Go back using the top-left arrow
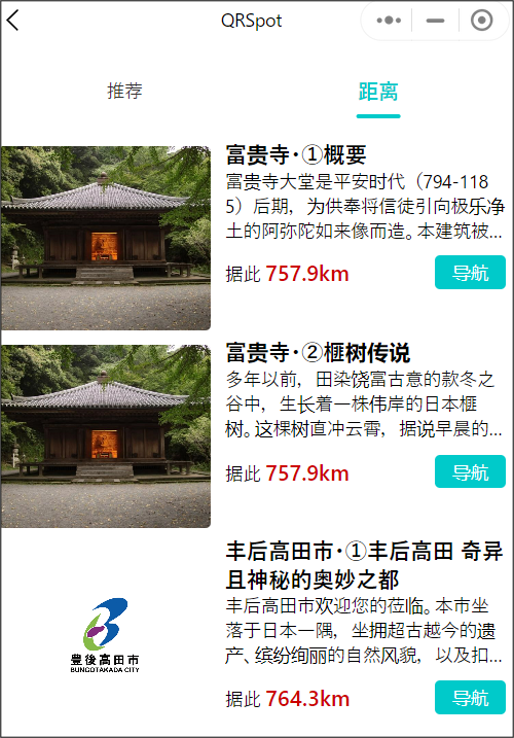 13,20
